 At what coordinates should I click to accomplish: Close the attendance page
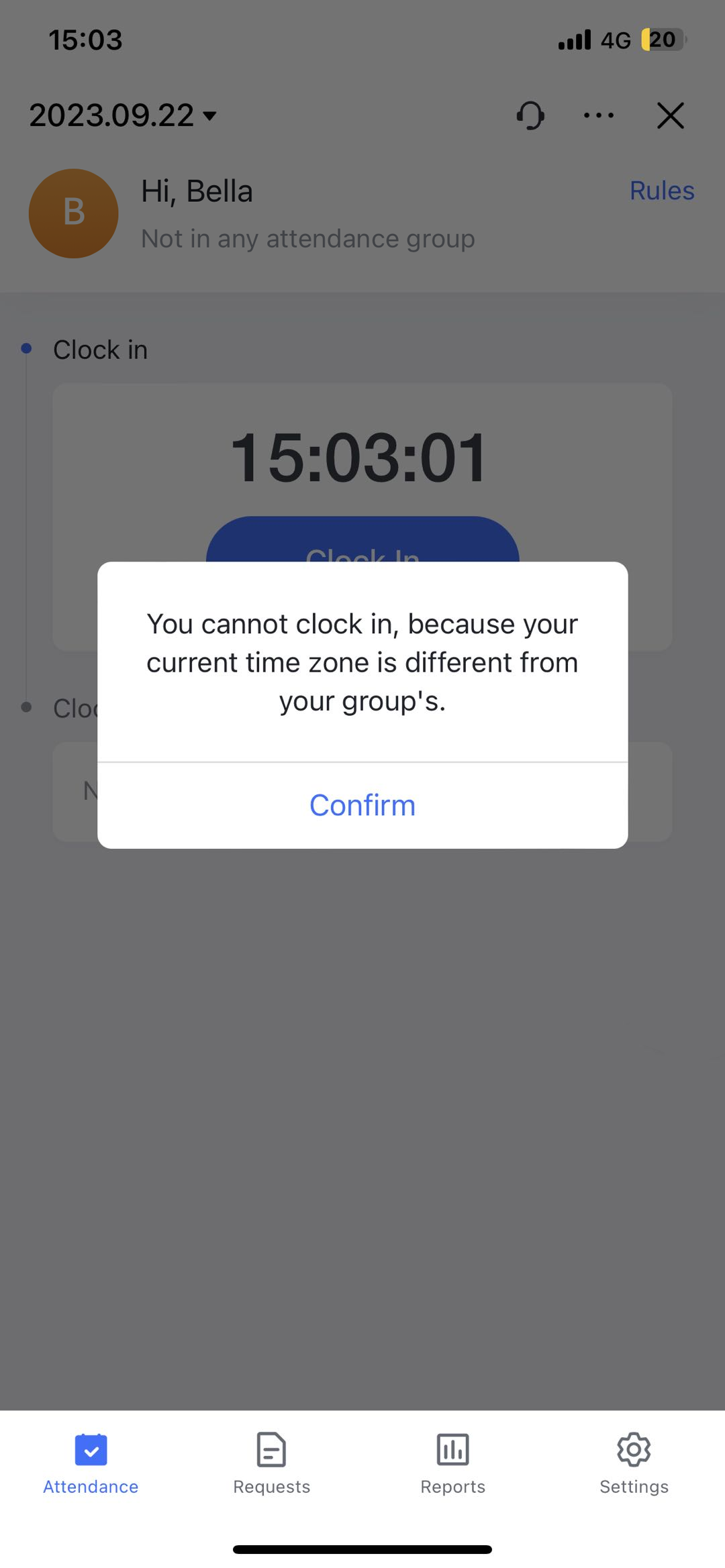[670, 115]
